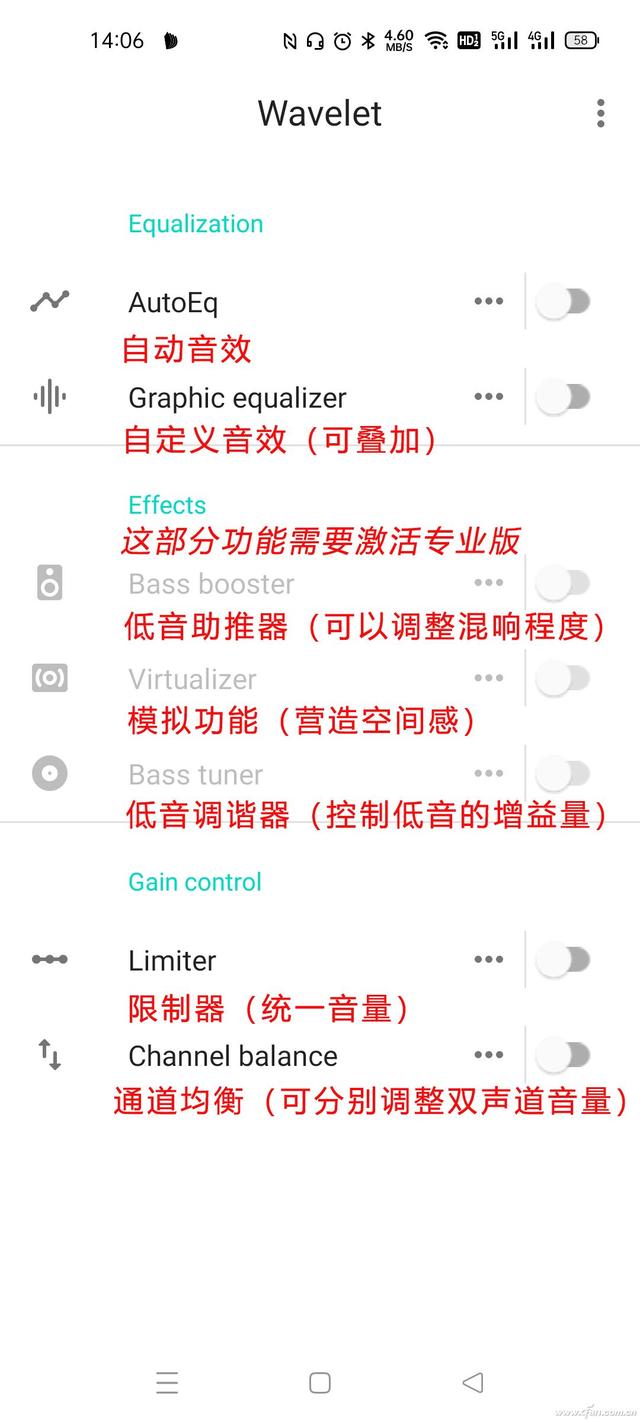Enable the AutoEq switch
Viewport: 640px width, 1422px height.
click(564, 301)
